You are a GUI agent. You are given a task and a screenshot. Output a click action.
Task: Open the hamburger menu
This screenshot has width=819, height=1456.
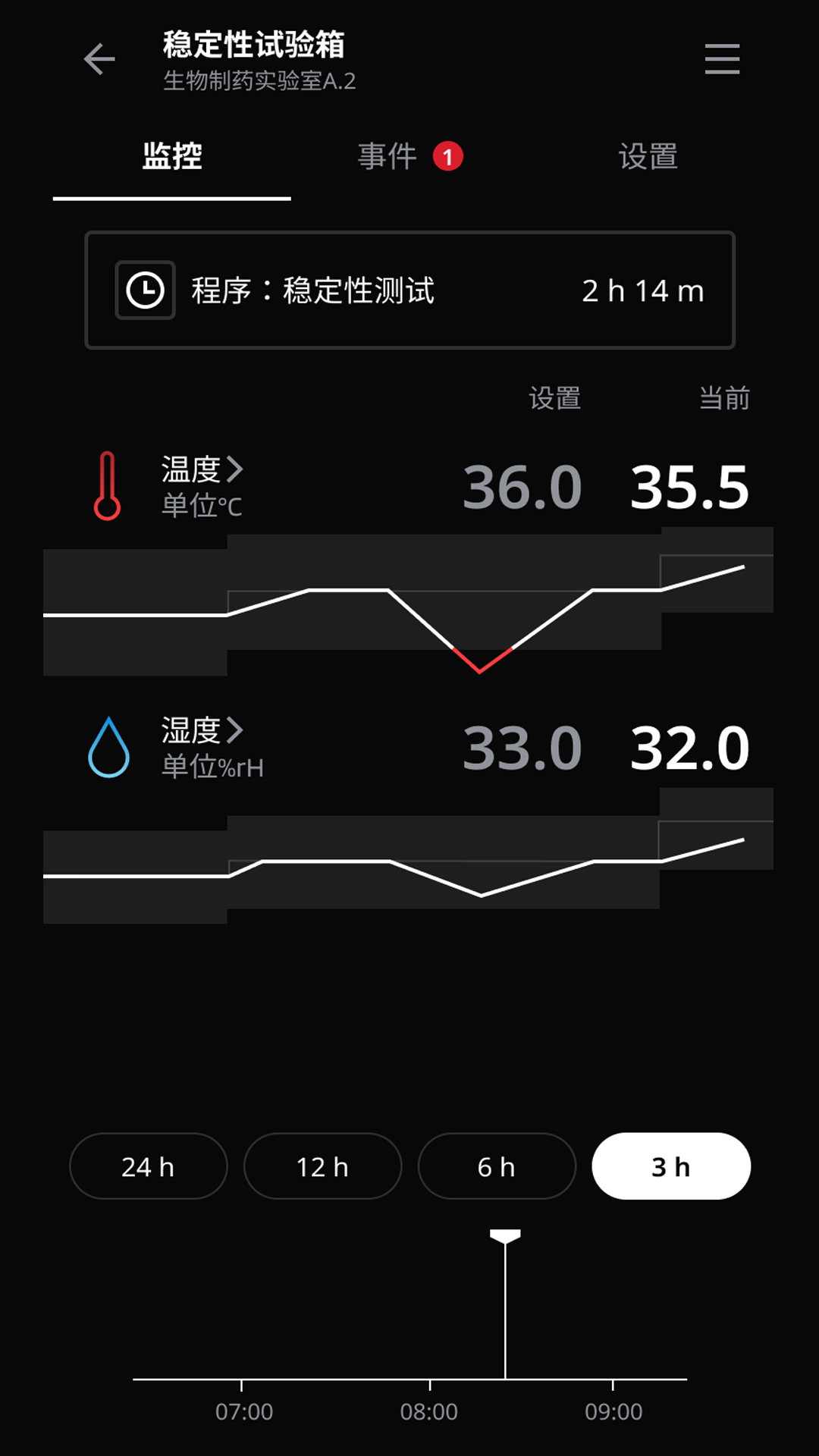(721, 59)
